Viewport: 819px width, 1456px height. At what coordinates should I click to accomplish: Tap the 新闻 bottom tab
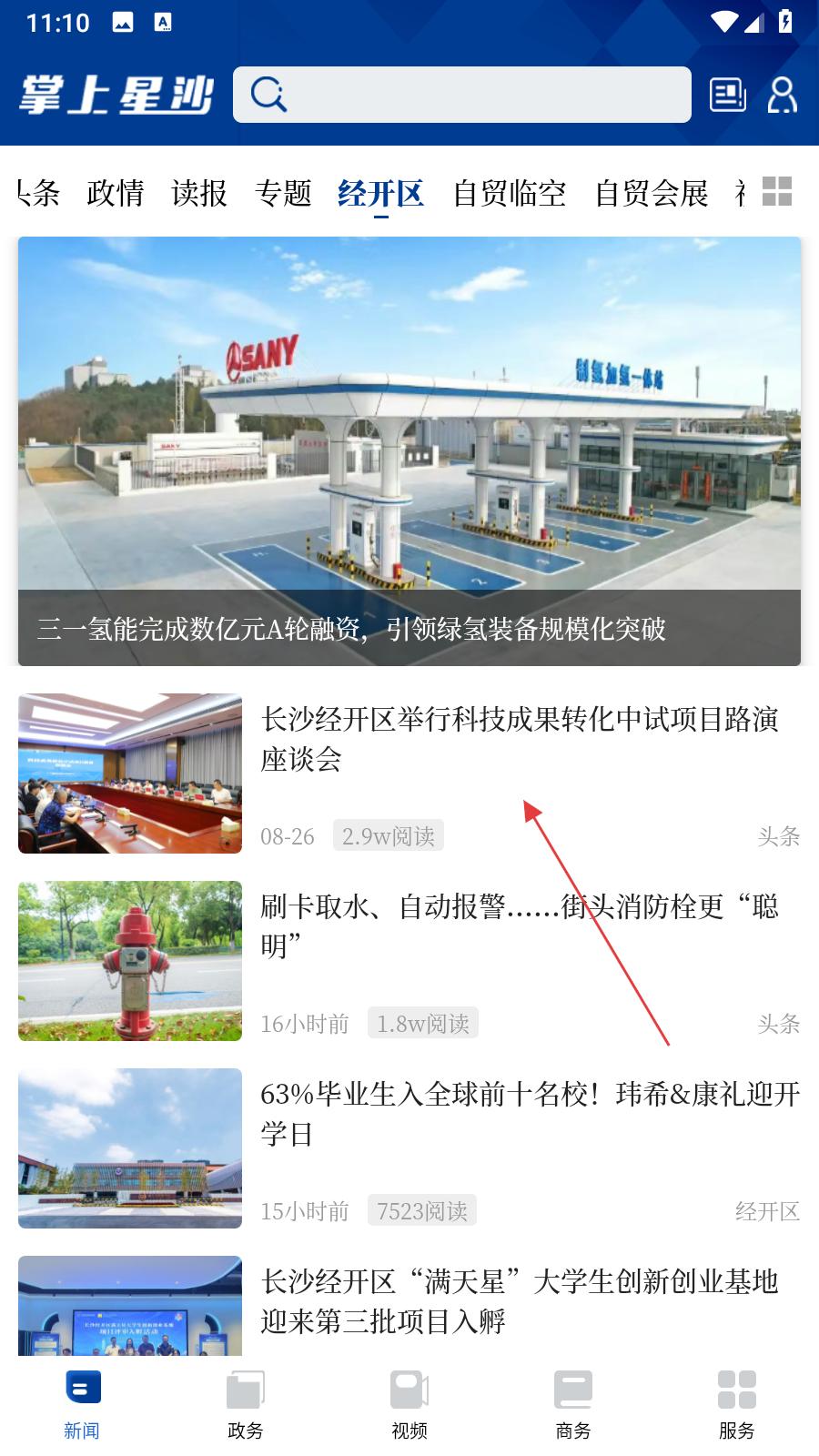pyautogui.click(x=82, y=1404)
